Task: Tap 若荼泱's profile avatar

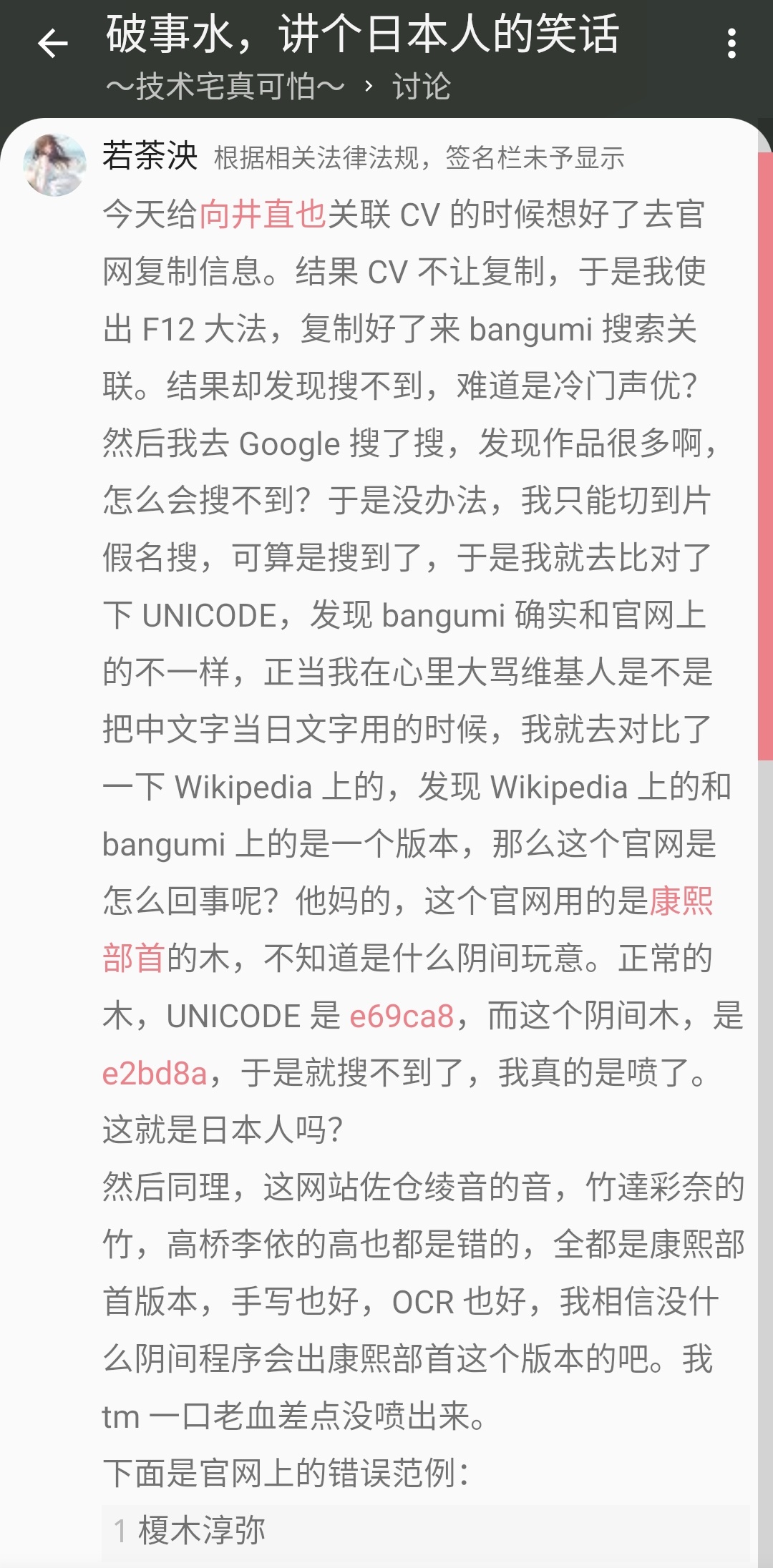Action: pyautogui.click(x=54, y=165)
